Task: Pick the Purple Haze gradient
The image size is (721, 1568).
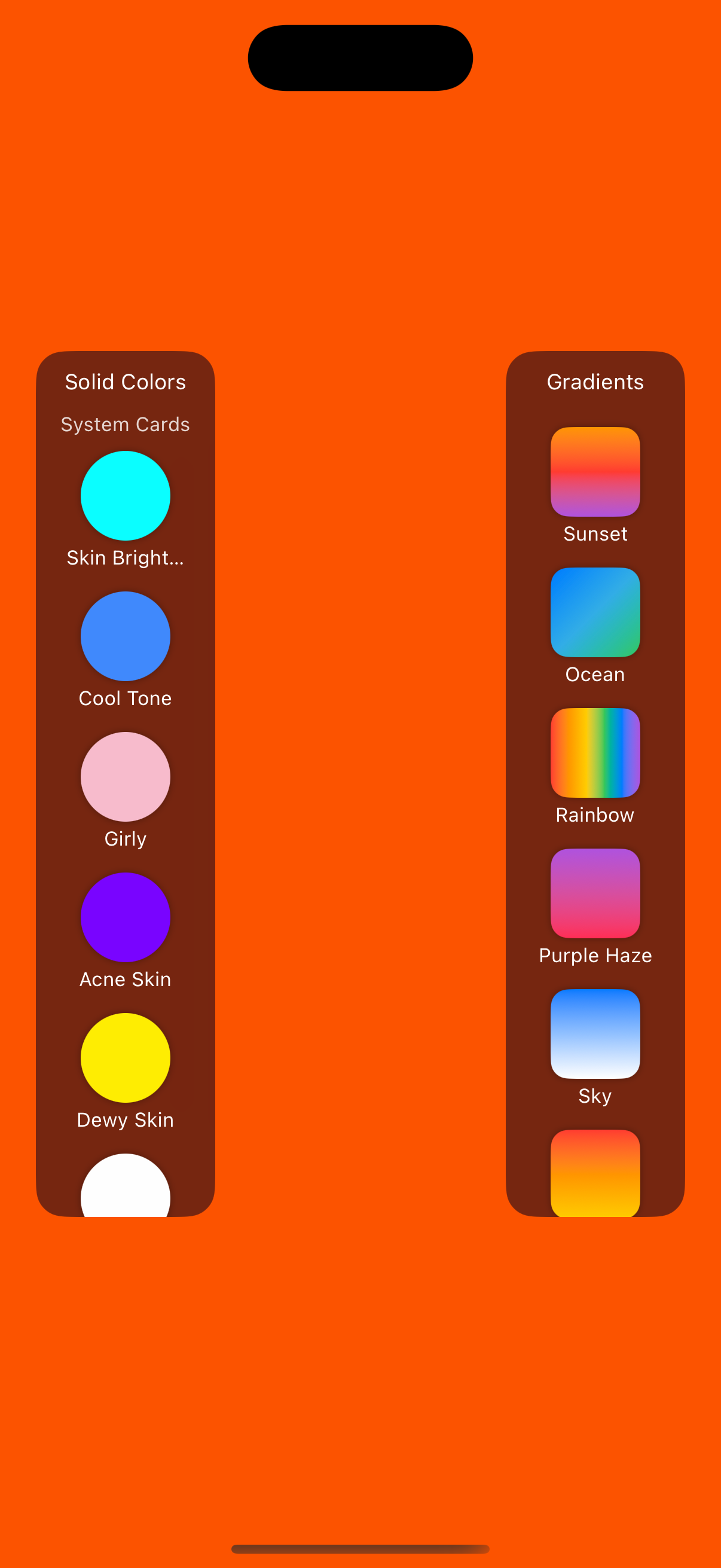Action: coord(595,893)
